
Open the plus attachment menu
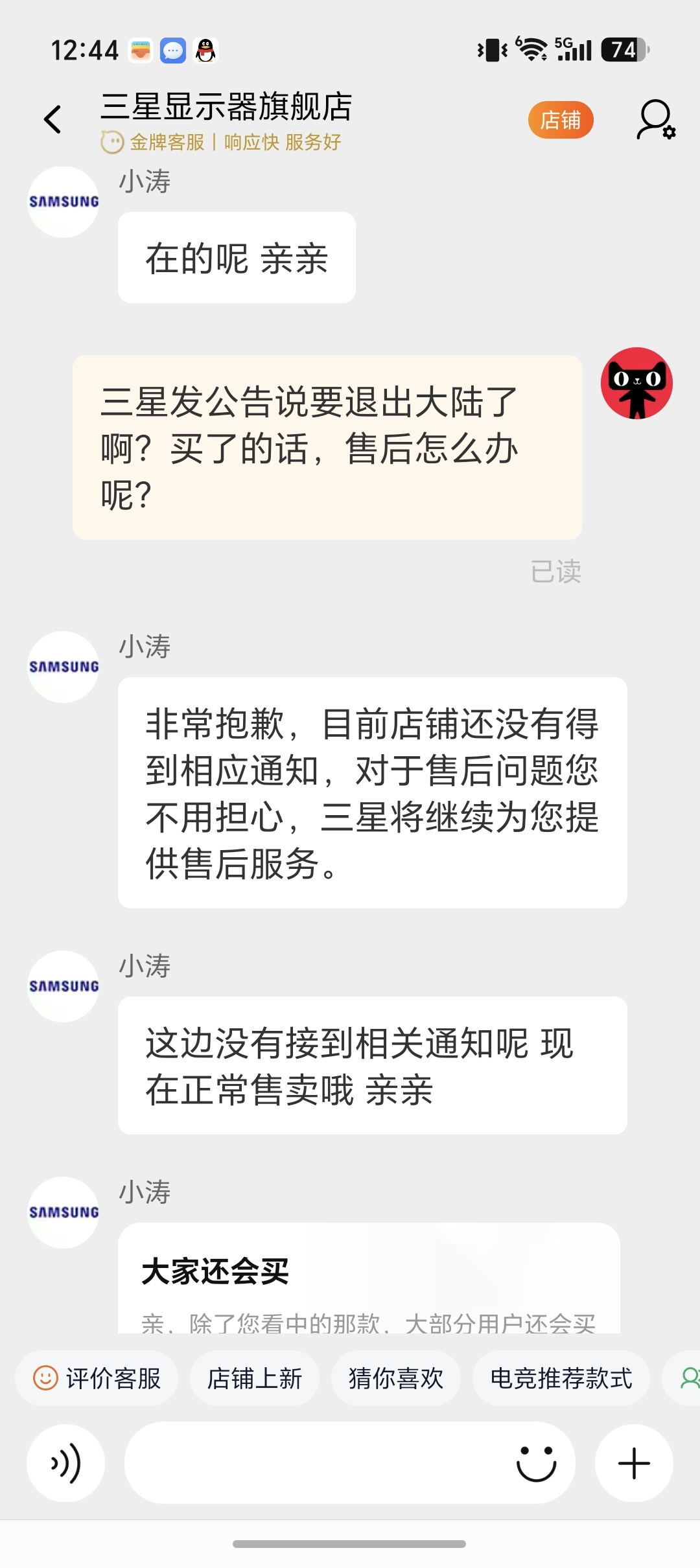coord(634,1463)
